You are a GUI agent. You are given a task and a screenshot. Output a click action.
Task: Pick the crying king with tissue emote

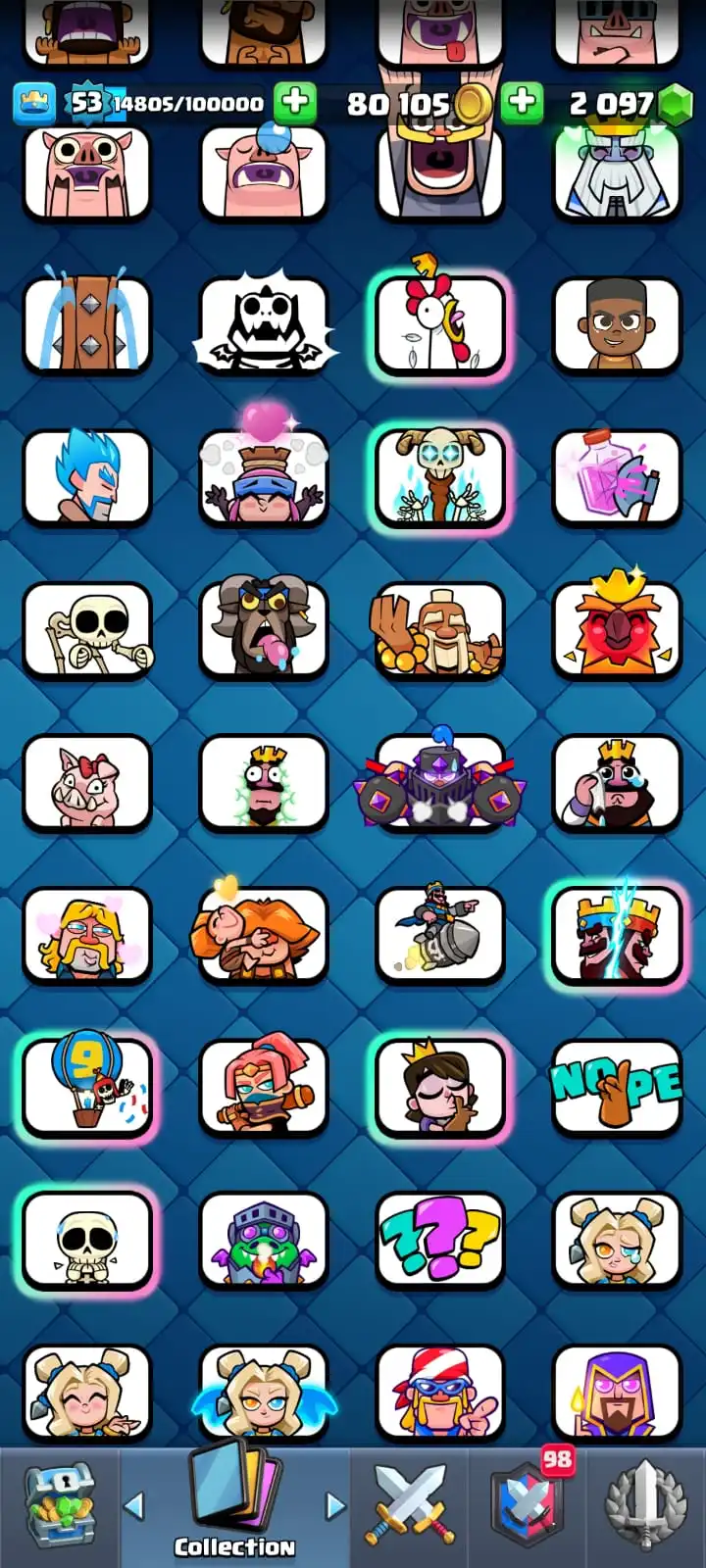pos(617,783)
